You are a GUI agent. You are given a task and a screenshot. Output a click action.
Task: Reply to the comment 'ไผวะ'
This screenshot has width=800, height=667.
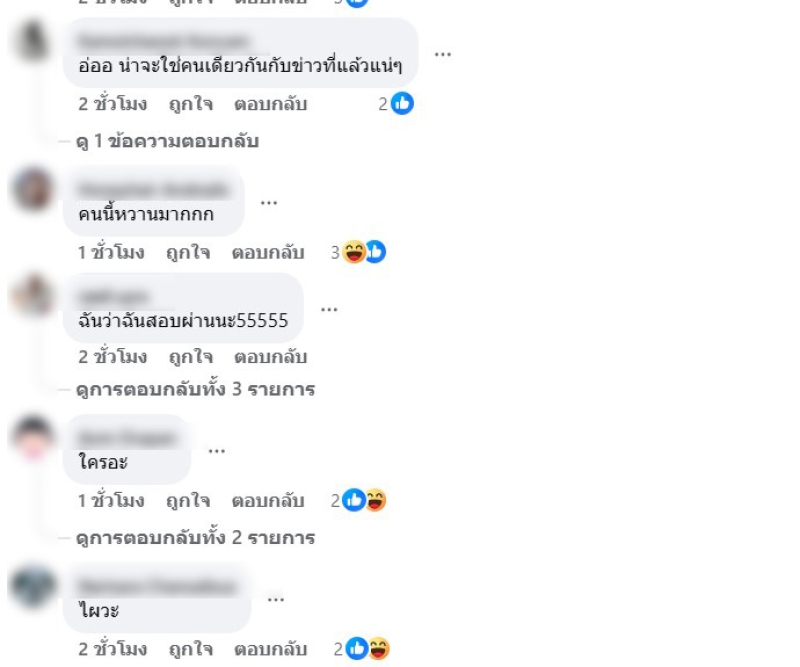tap(270, 650)
